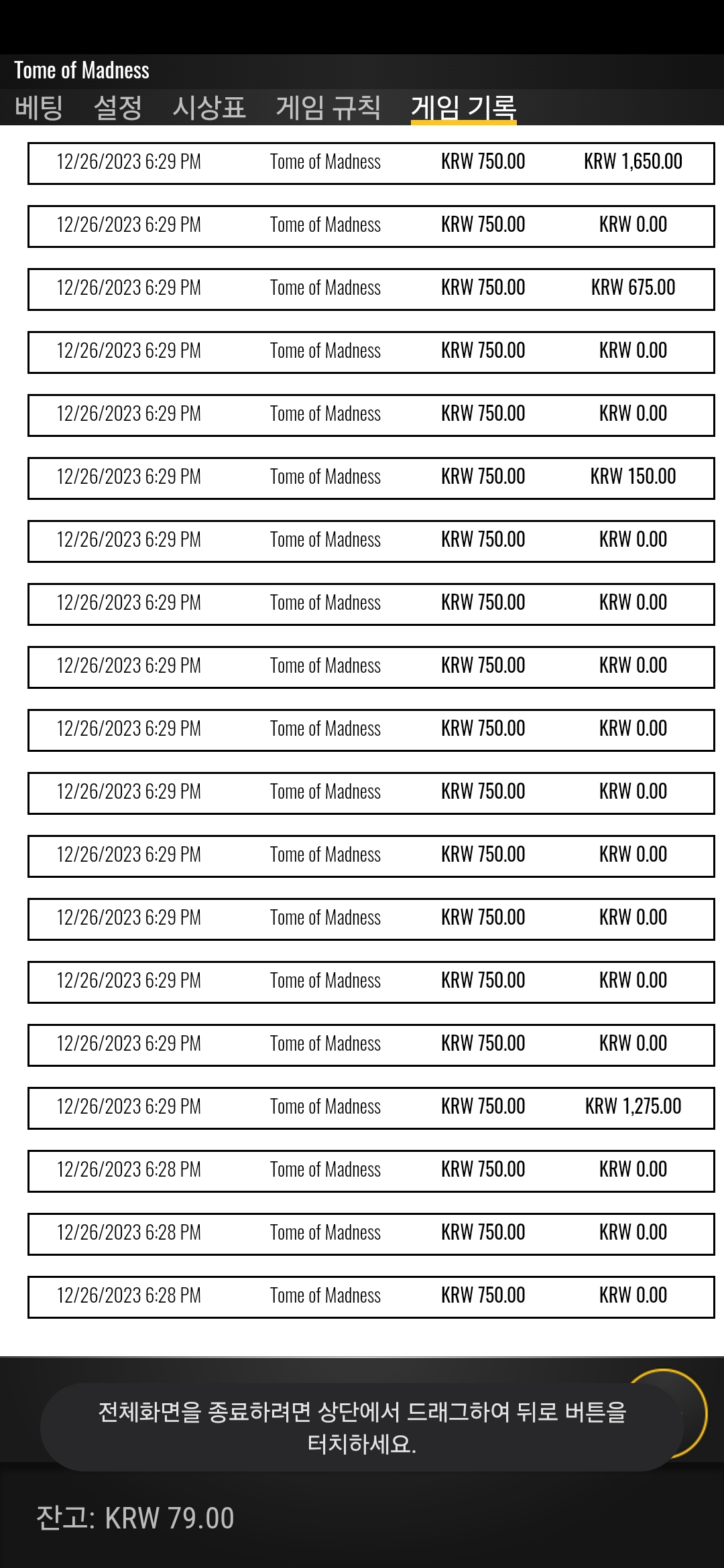Switch to the 베팅 tab
This screenshot has height=1568, width=724.
pos(39,107)
